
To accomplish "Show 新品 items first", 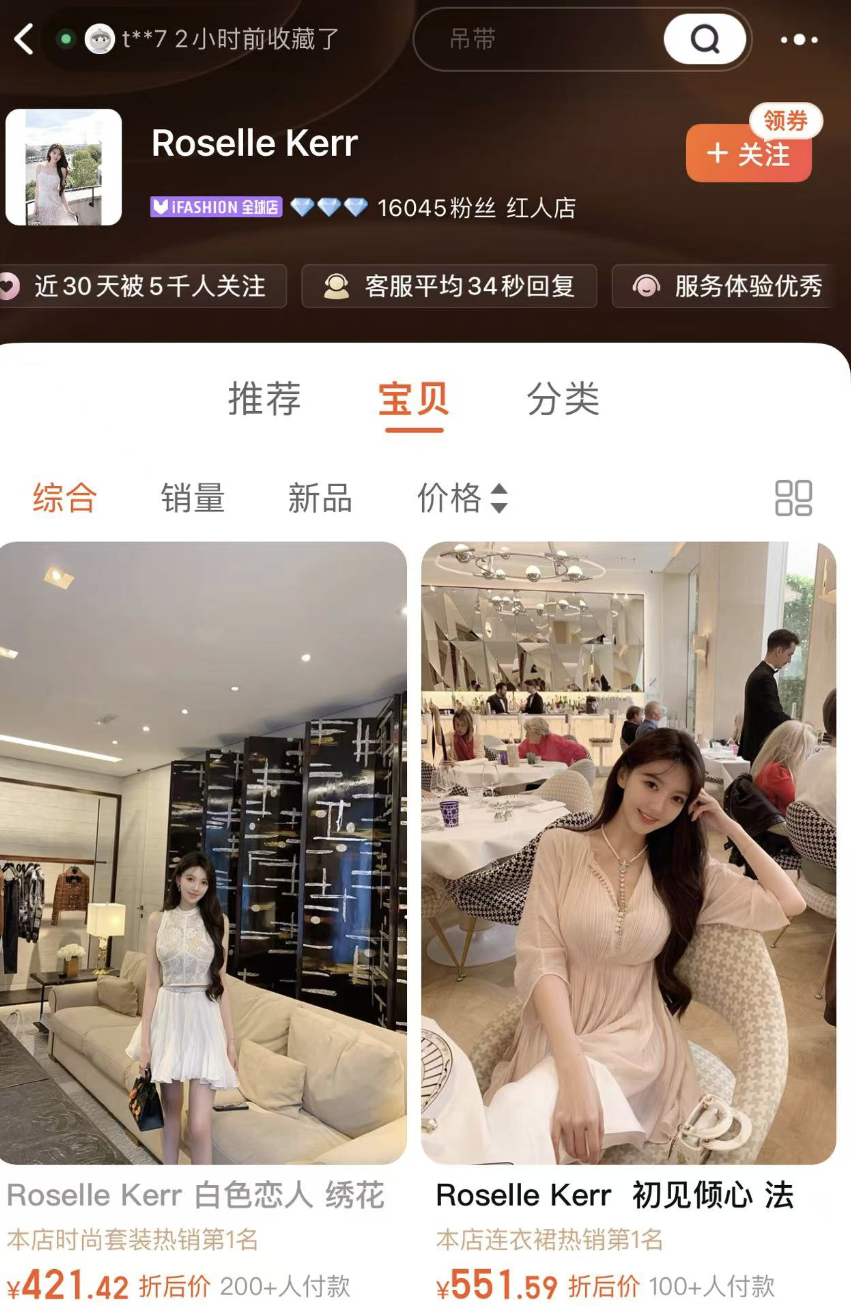I will pyautogui.click(x=320, y=497).
